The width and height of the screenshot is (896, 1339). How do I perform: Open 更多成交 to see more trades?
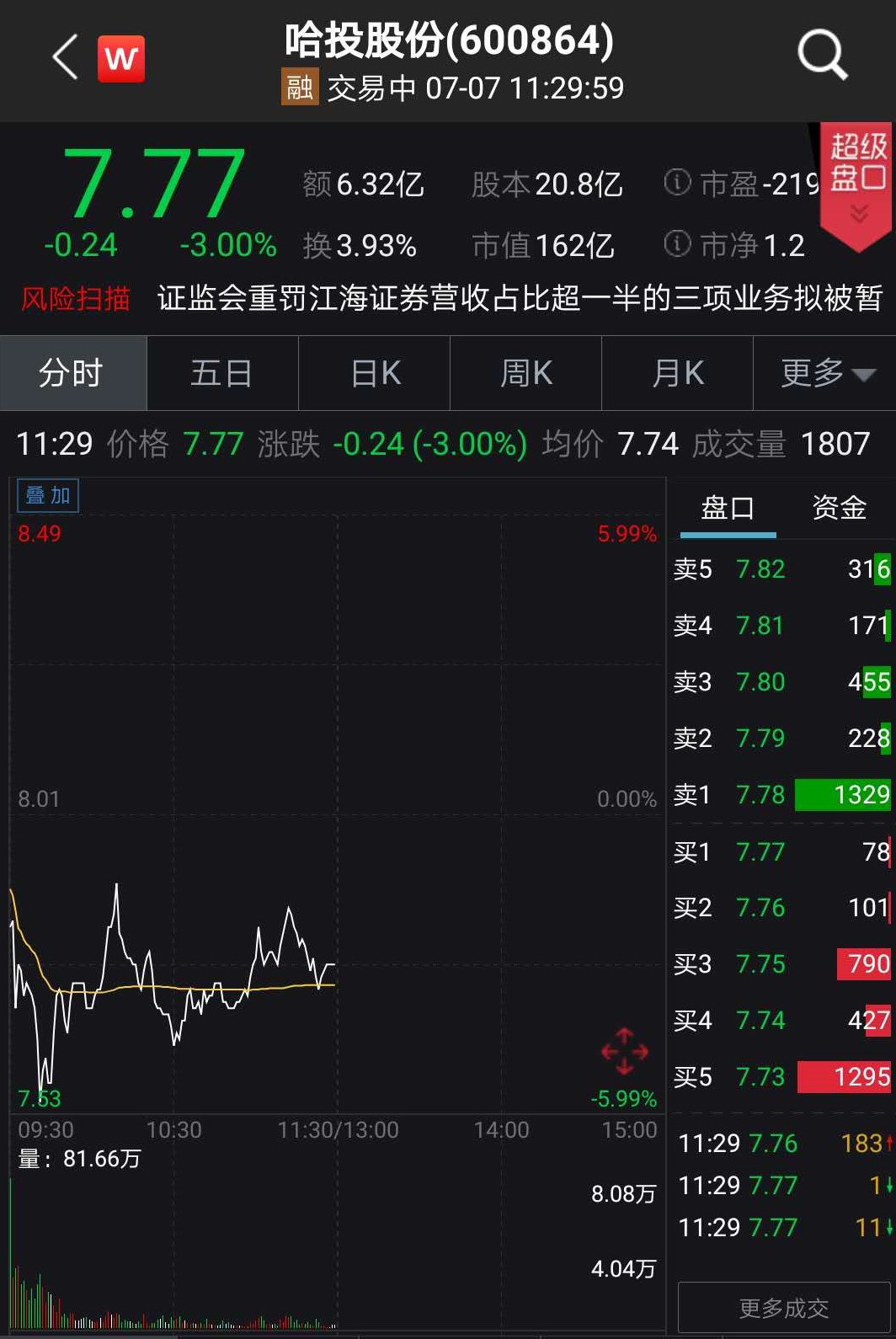783,1307
